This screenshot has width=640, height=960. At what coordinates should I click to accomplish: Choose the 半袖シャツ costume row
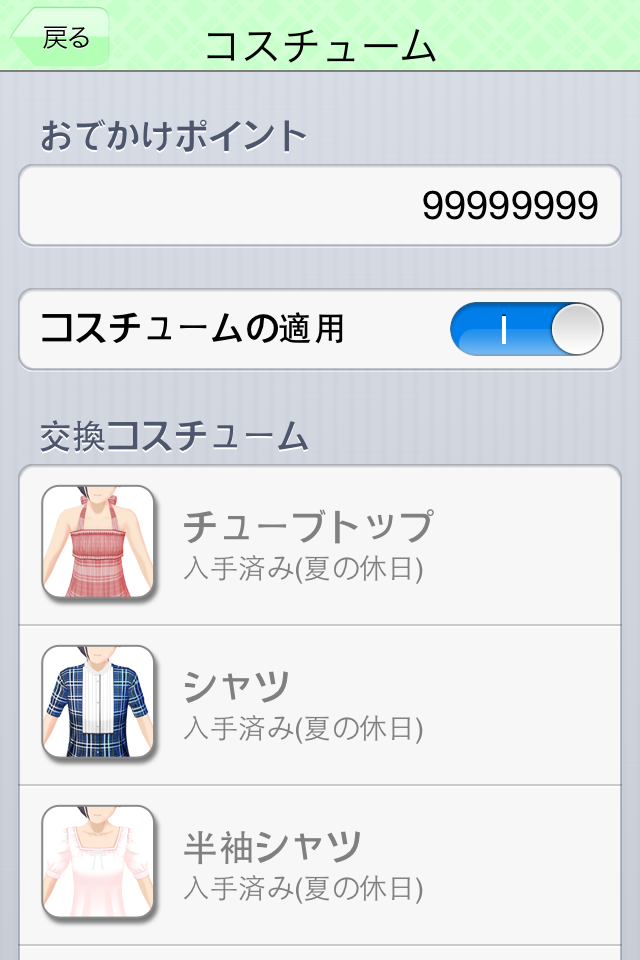coord(320,865)
